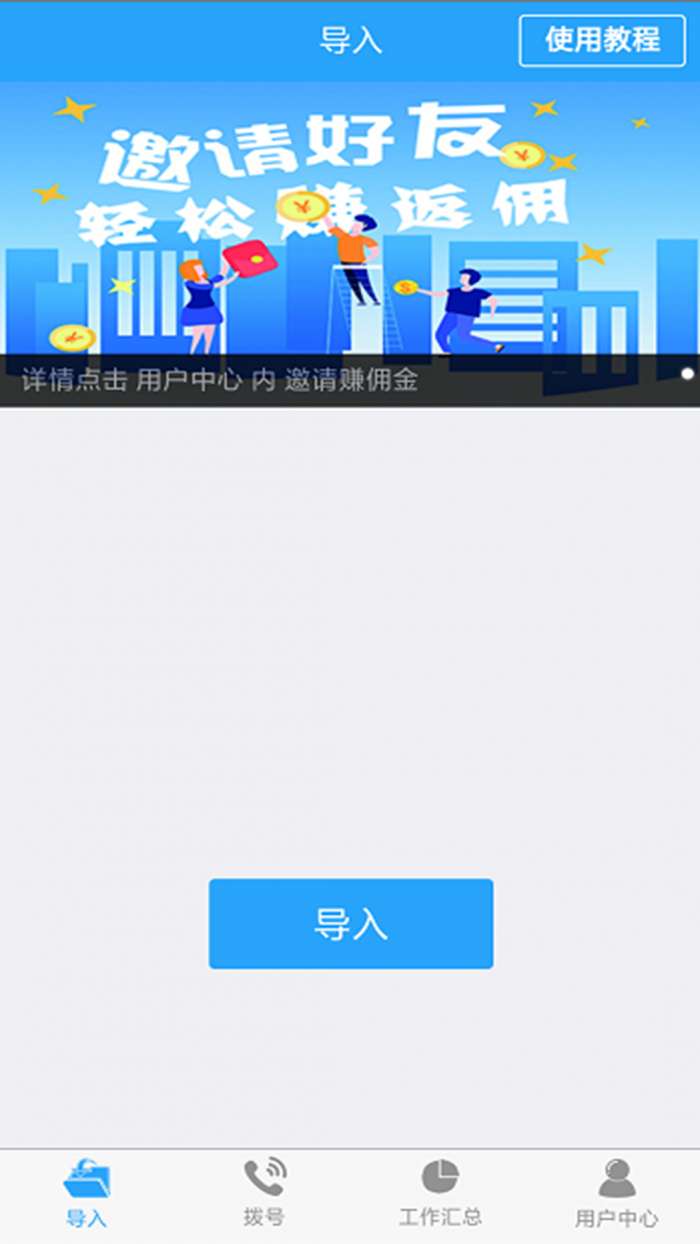Open the 邀请好友 invite banner
700x1244 pixels.
click(350, 230)
